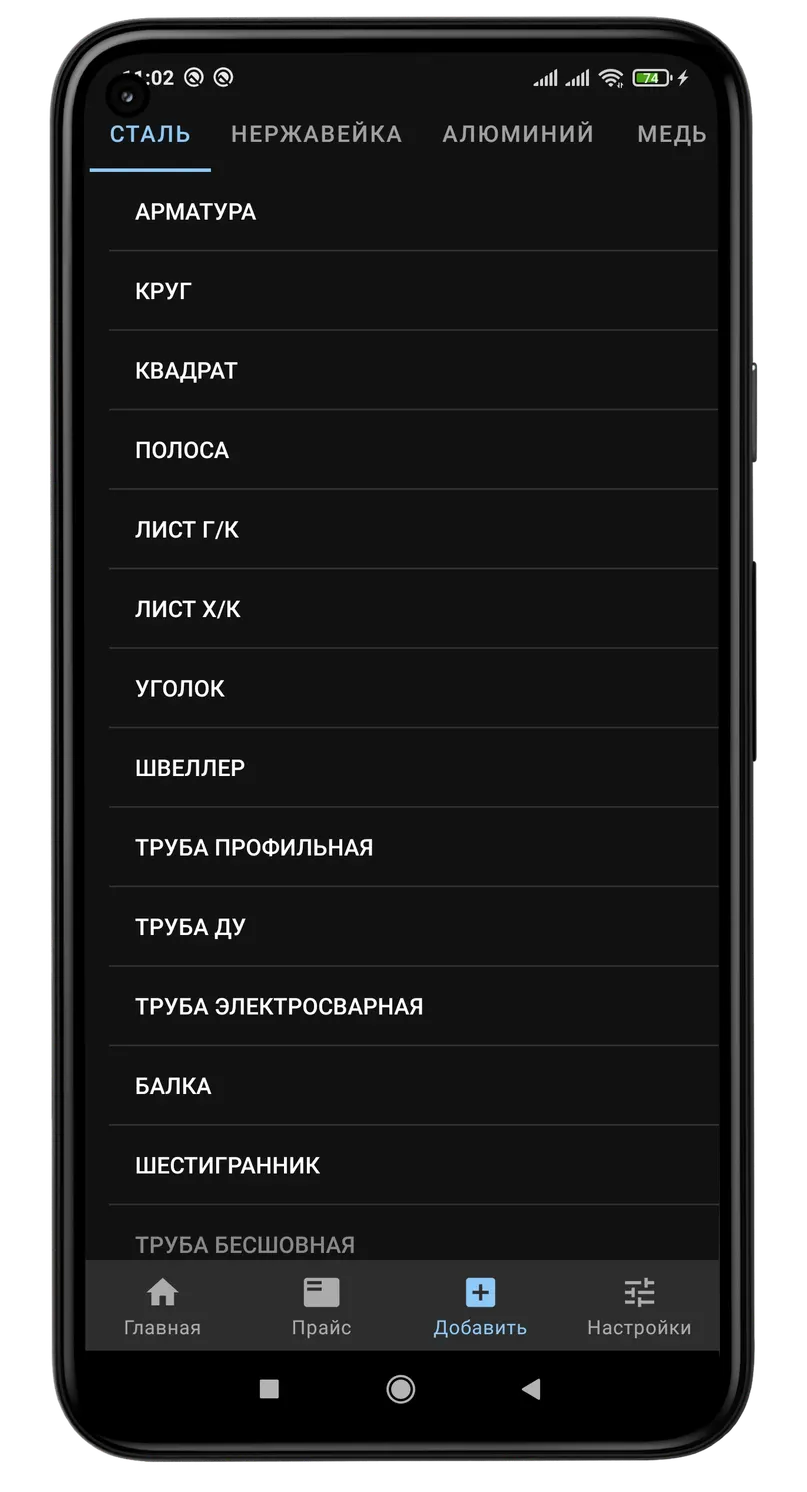
Task: Choose КВАДРАТ in the list
Action: pos(413,370)
